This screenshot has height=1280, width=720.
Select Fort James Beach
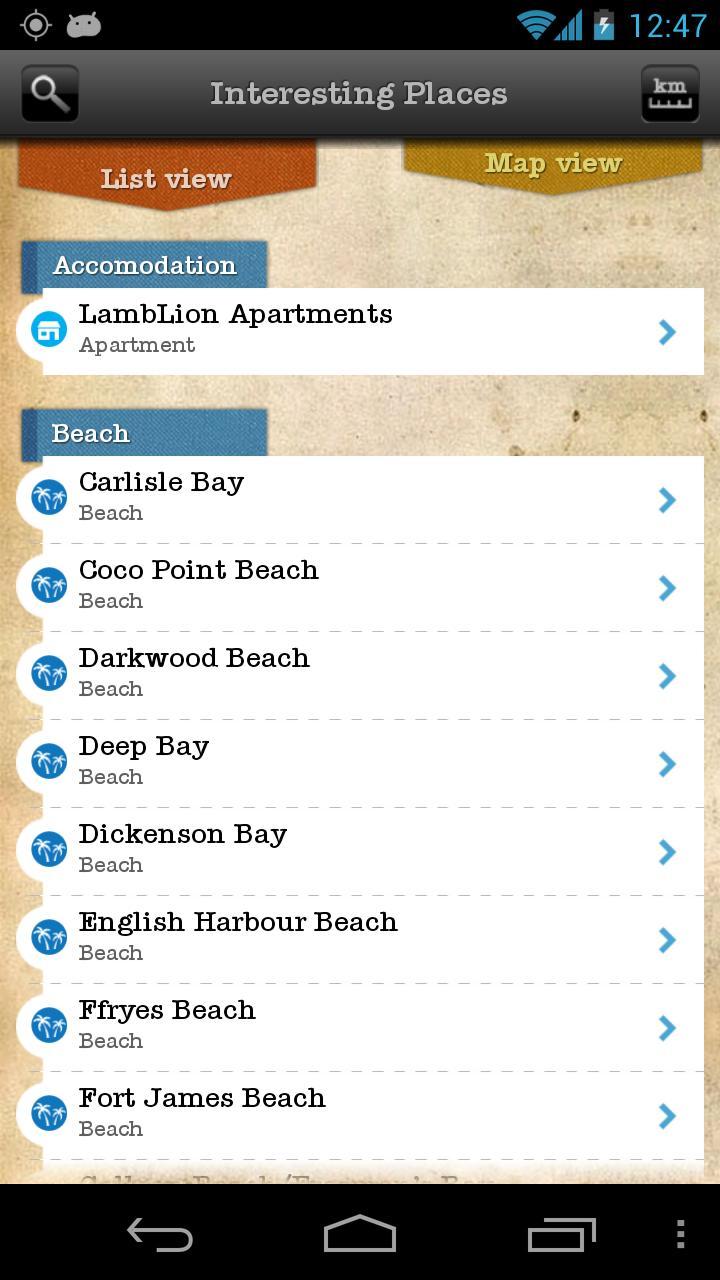372,1114
